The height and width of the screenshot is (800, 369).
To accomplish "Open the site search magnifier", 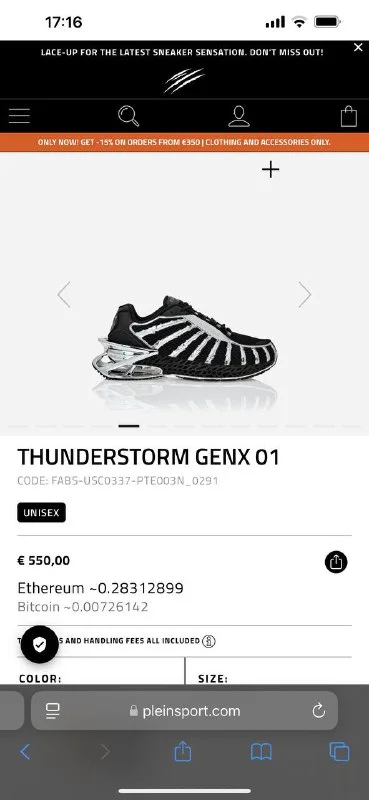I will tap(128, 116).
